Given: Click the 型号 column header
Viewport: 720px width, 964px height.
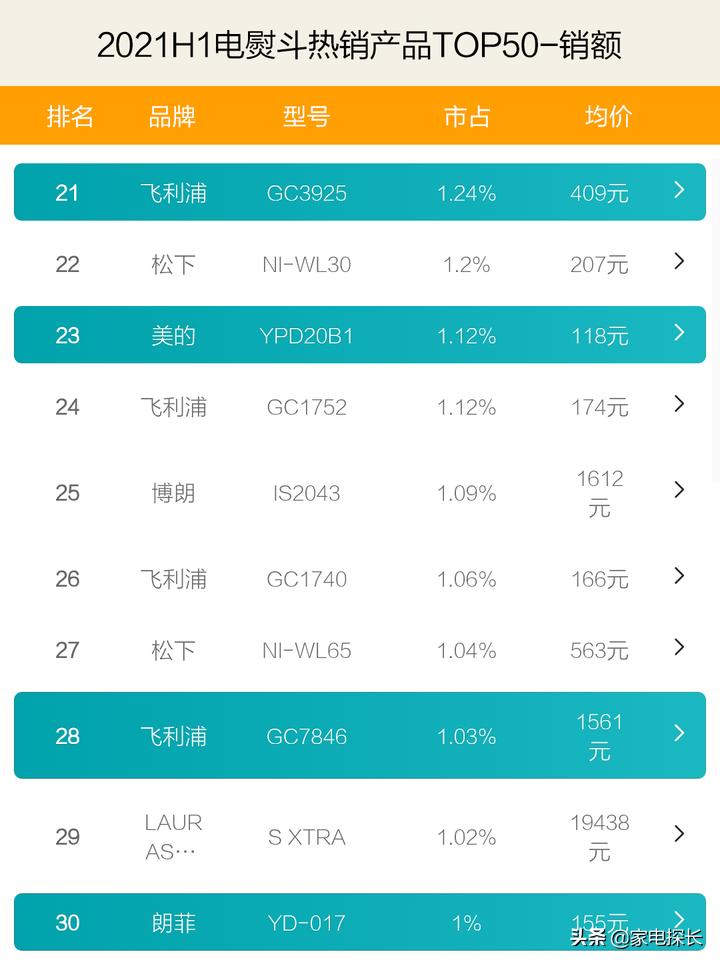Looking at the screenshot, I should tap(306, 117).
